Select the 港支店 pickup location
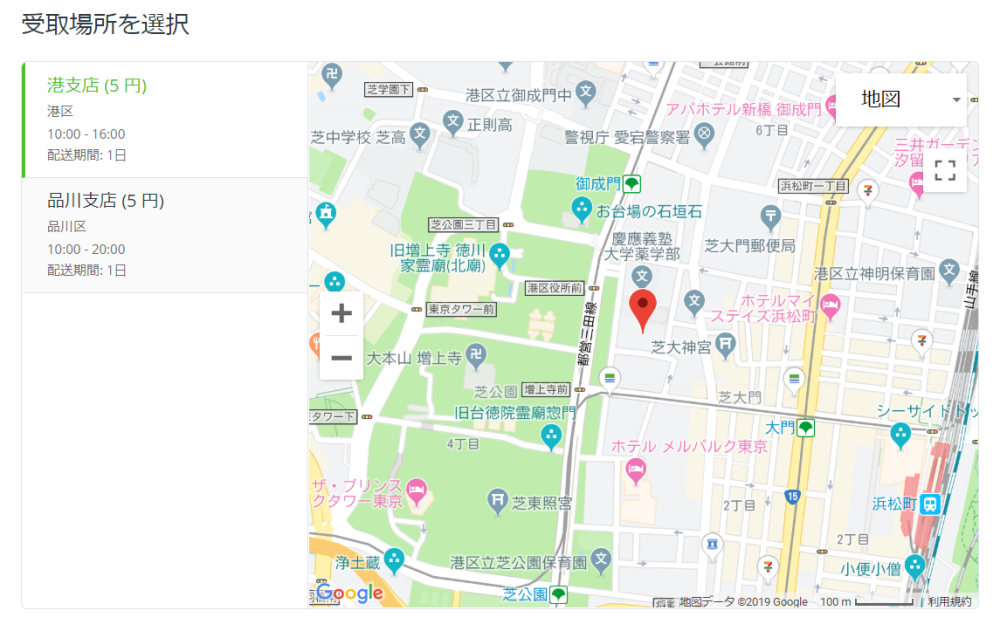Viewport: 1000px width, 631px height. pyautogui.click(x=165, y=119)
